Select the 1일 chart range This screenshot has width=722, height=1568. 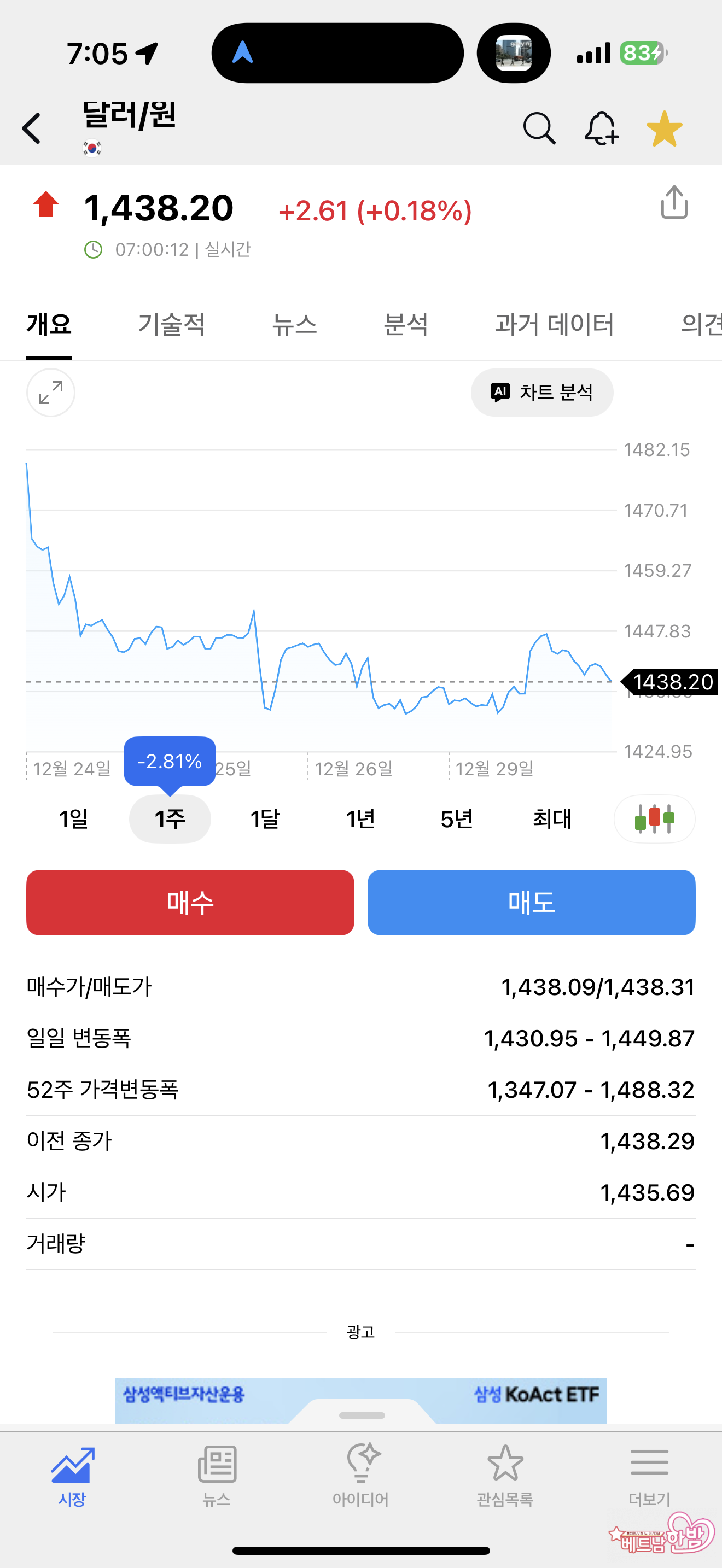(74, 820)
